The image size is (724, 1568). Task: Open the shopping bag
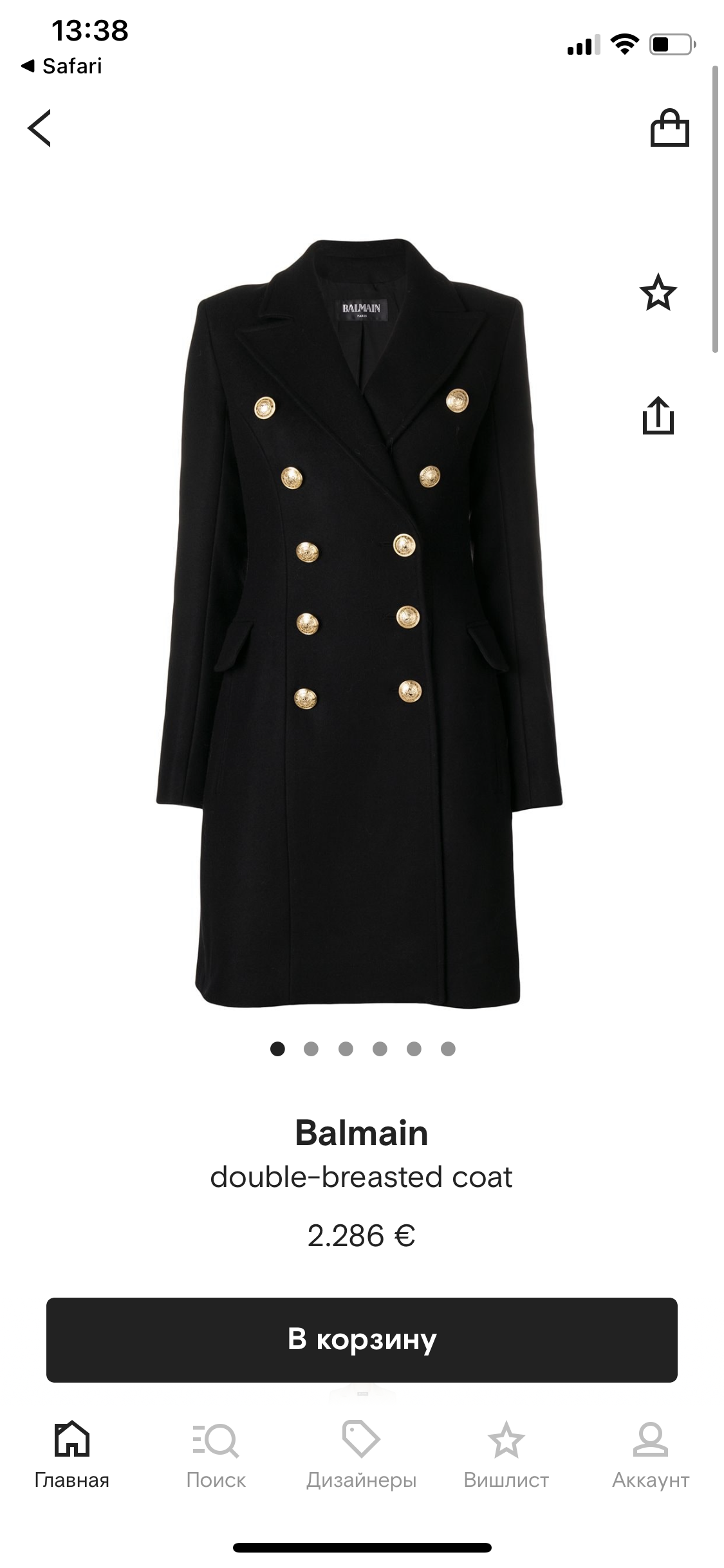[x=669, y=127]
